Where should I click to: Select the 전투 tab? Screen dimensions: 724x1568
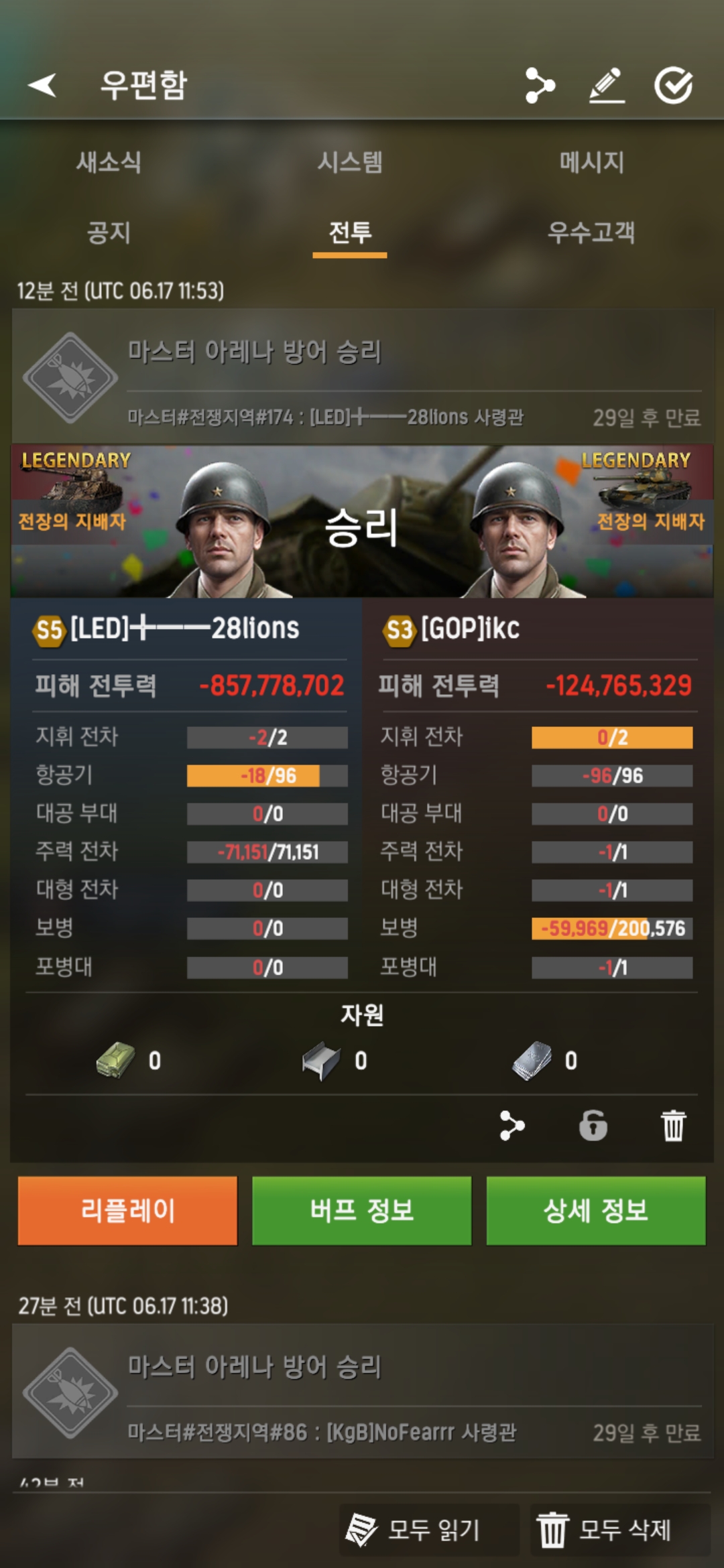tap(349, 233)
